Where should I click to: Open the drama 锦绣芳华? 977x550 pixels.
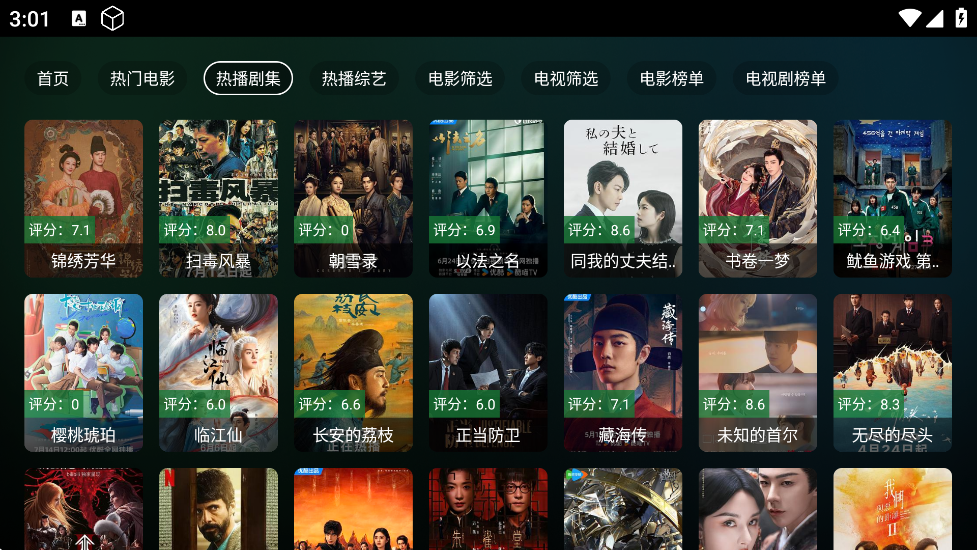(x=83, y=198)
